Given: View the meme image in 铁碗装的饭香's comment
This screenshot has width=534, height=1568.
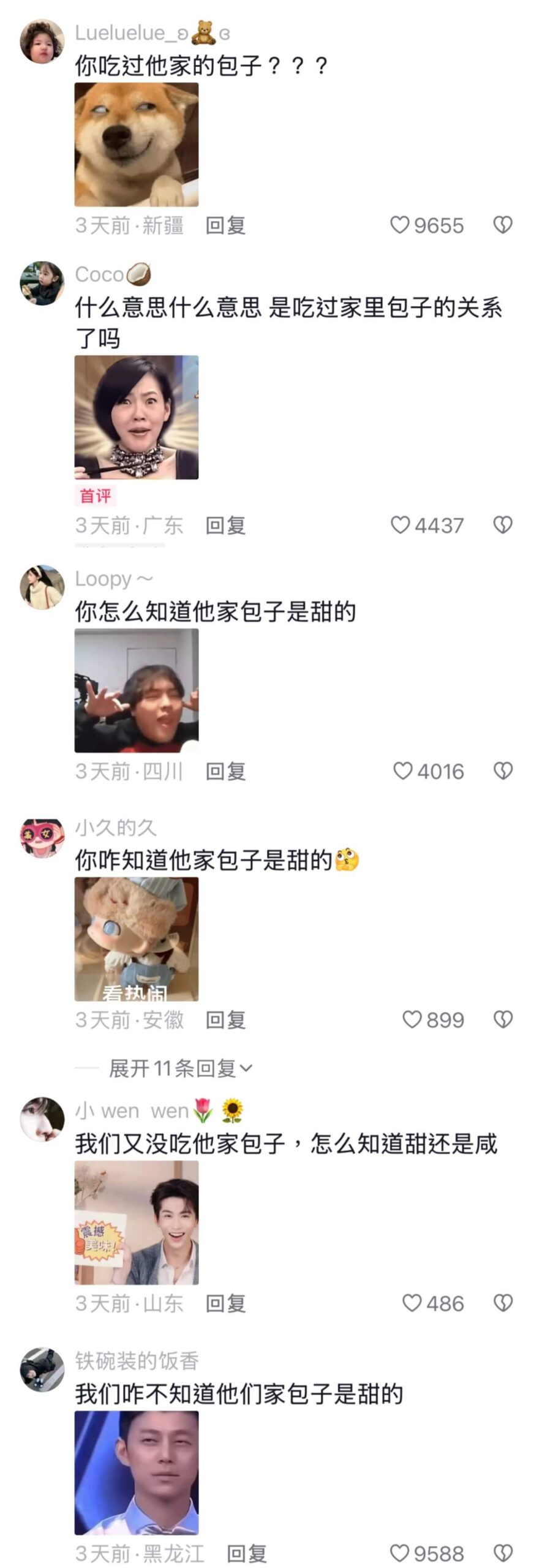Looking at the screenshot, I should (x=137, y=1472).
